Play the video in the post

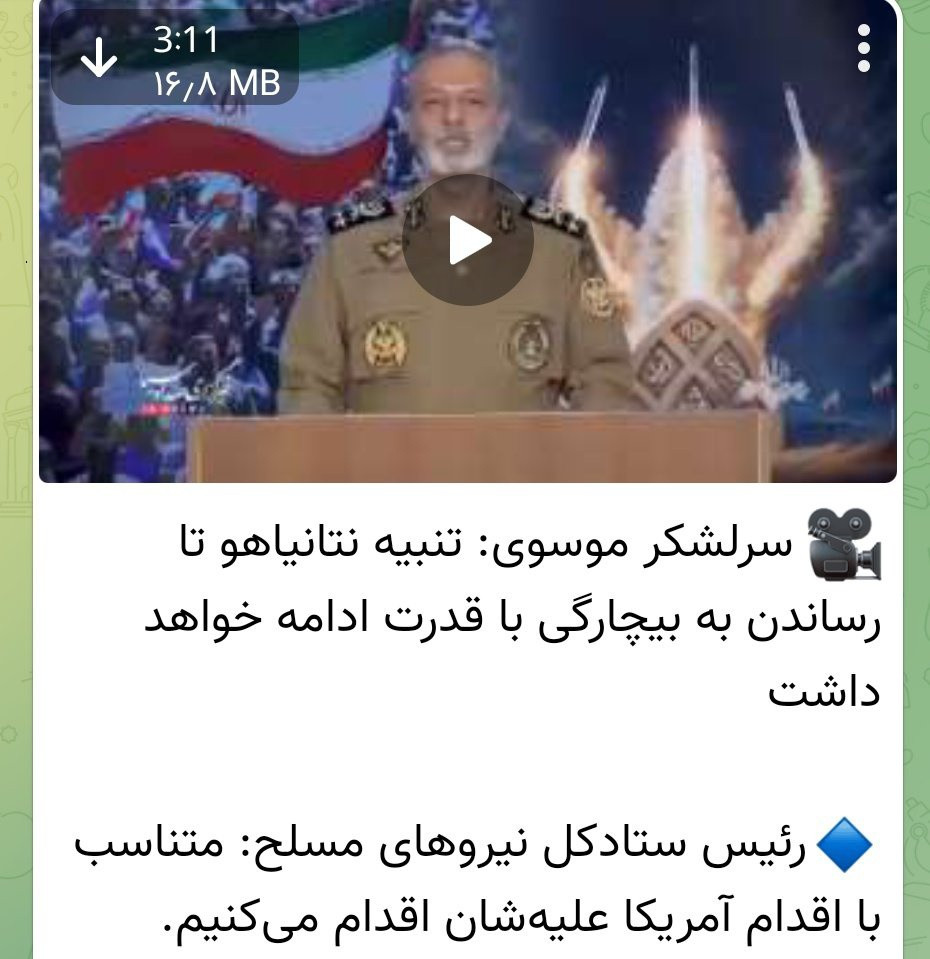click(467, 240)
